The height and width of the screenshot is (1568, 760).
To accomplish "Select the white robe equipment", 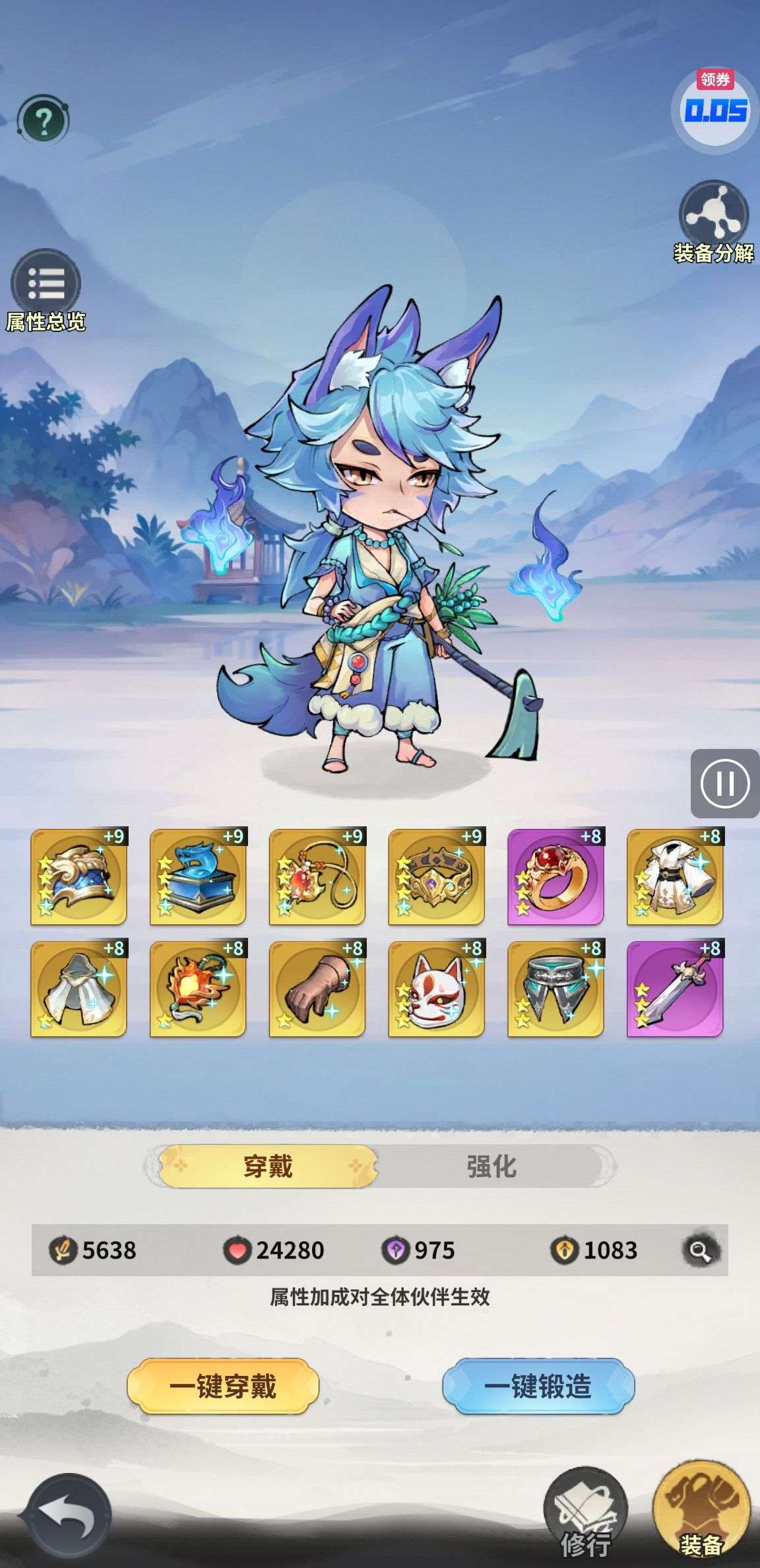I will (x=675, y=876).
